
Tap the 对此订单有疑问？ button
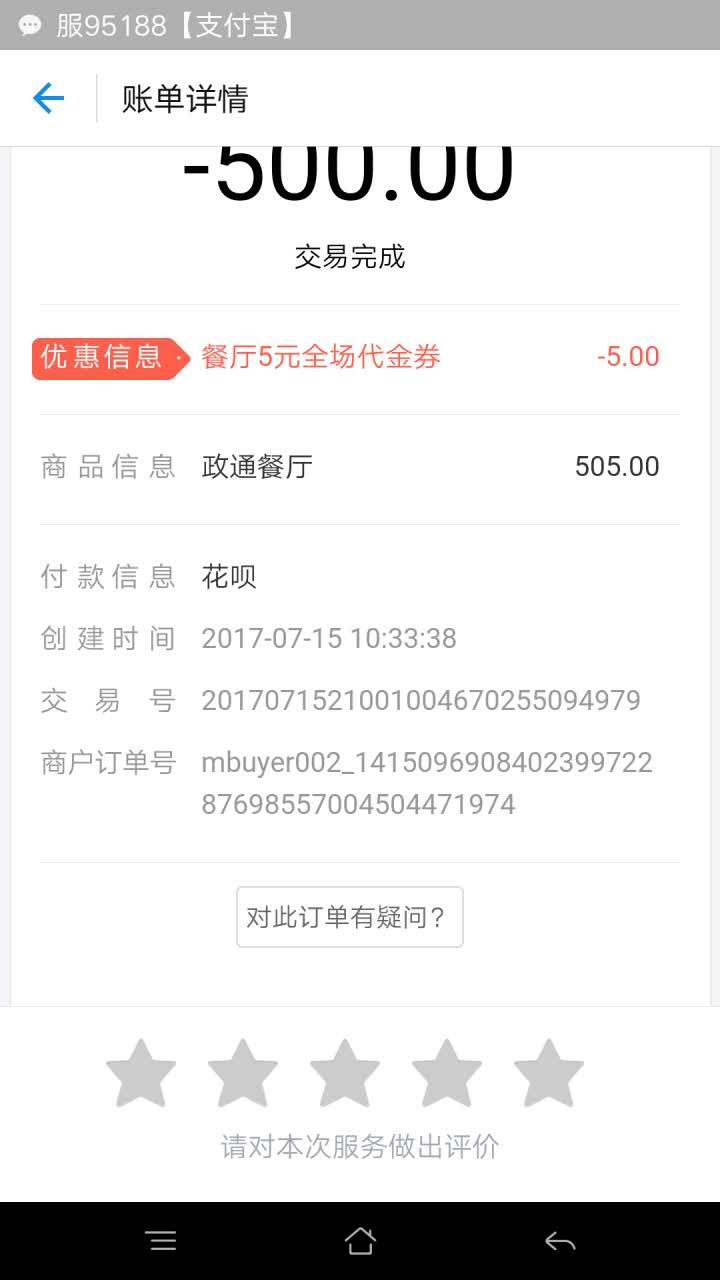pyautogui.click(x=350, y=917)
